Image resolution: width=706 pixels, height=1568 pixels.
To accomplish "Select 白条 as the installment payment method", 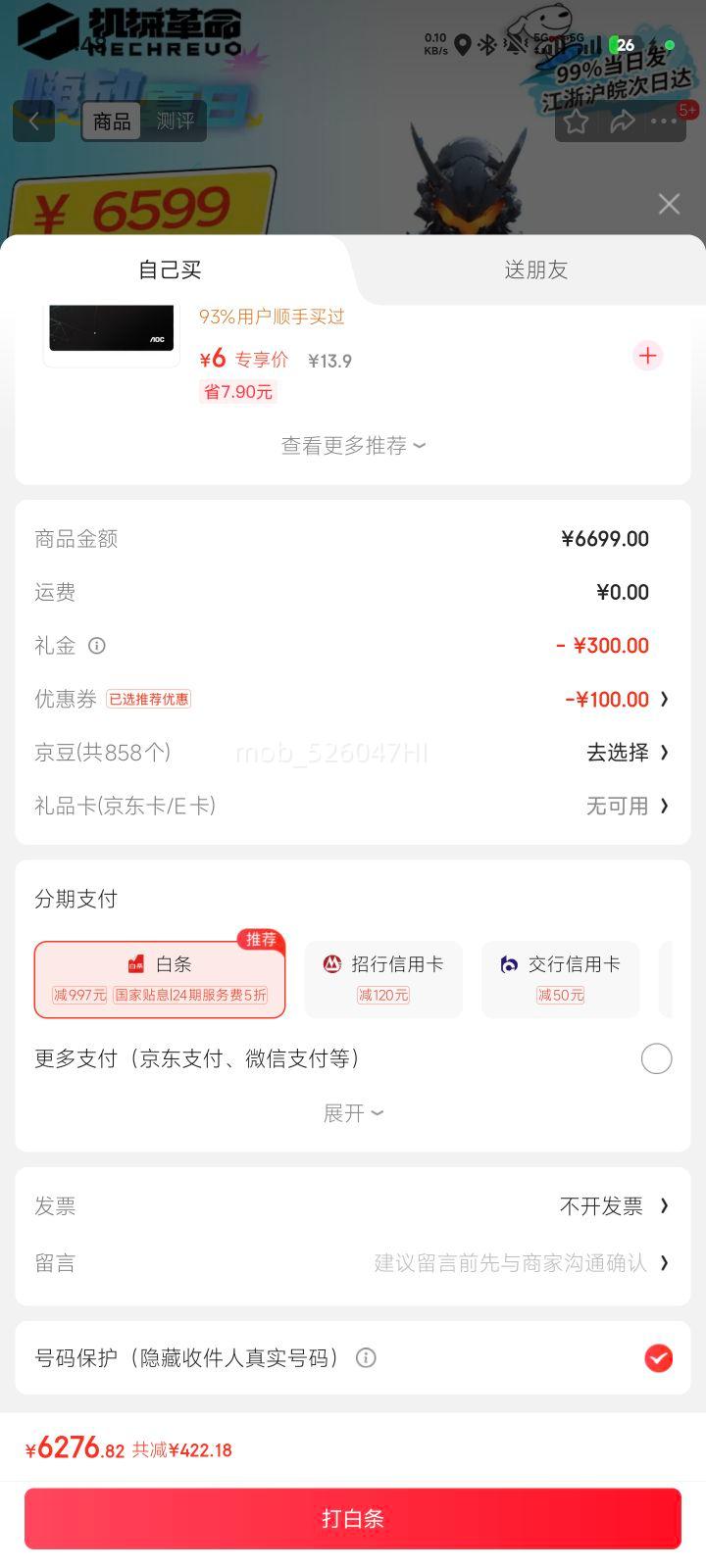I will pos(159,978).
